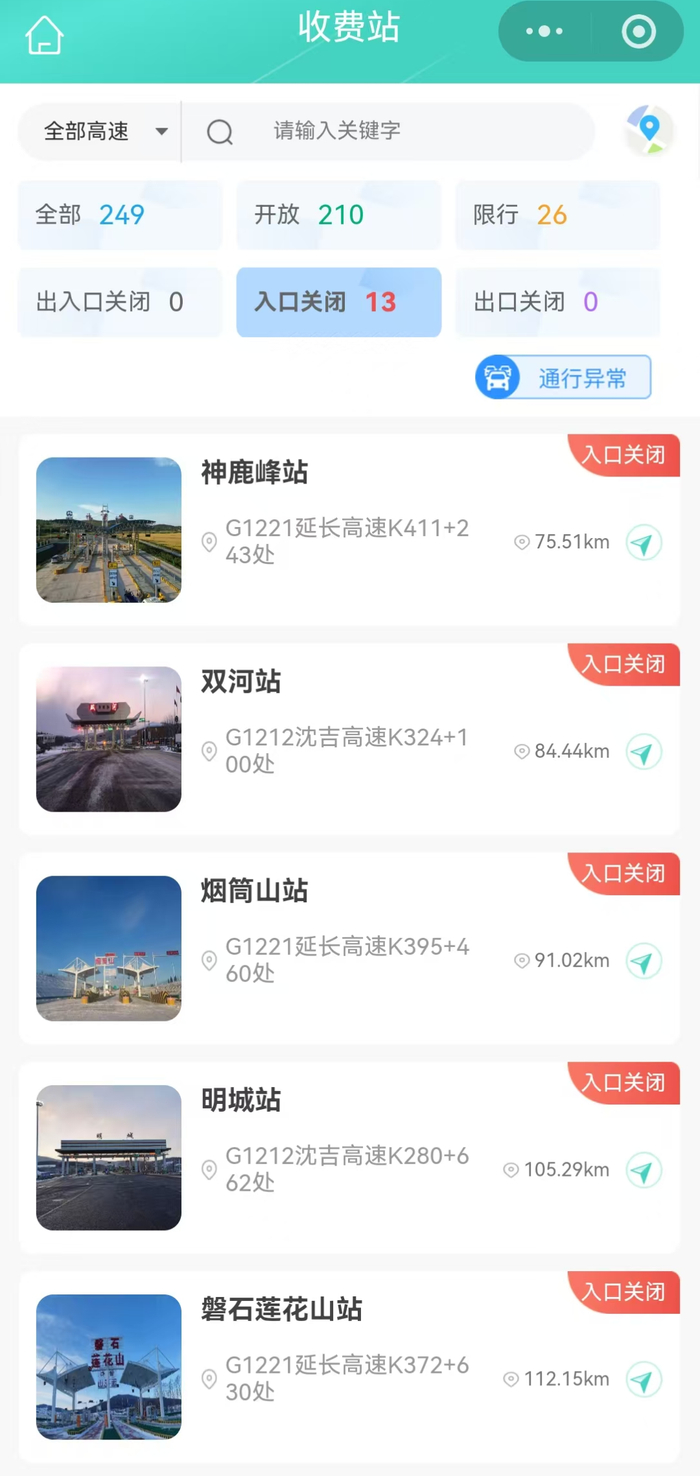The width and height of the screenshot is (700, 1476).
Task: Open the mini program overflow menu
Action: coord(544,32)
